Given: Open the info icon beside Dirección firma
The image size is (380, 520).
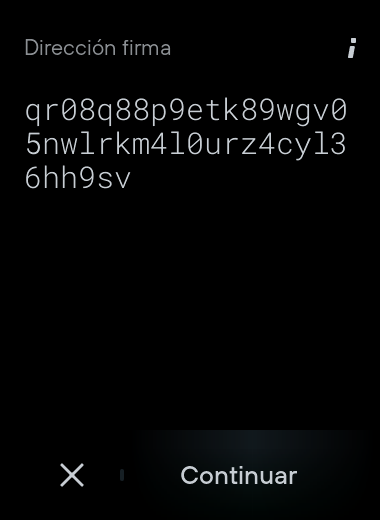Looking at the screenshot, I should point(352,48).
